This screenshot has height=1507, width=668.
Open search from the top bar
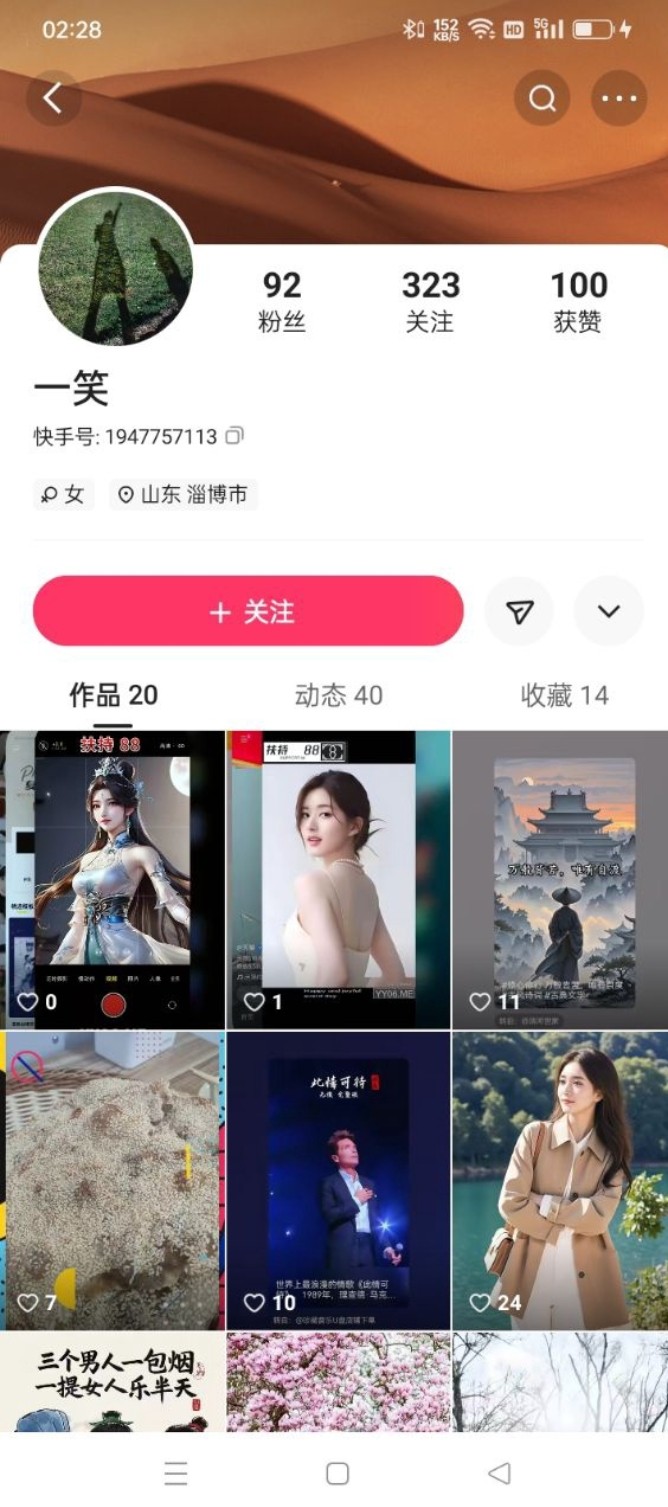coord(542,98)
